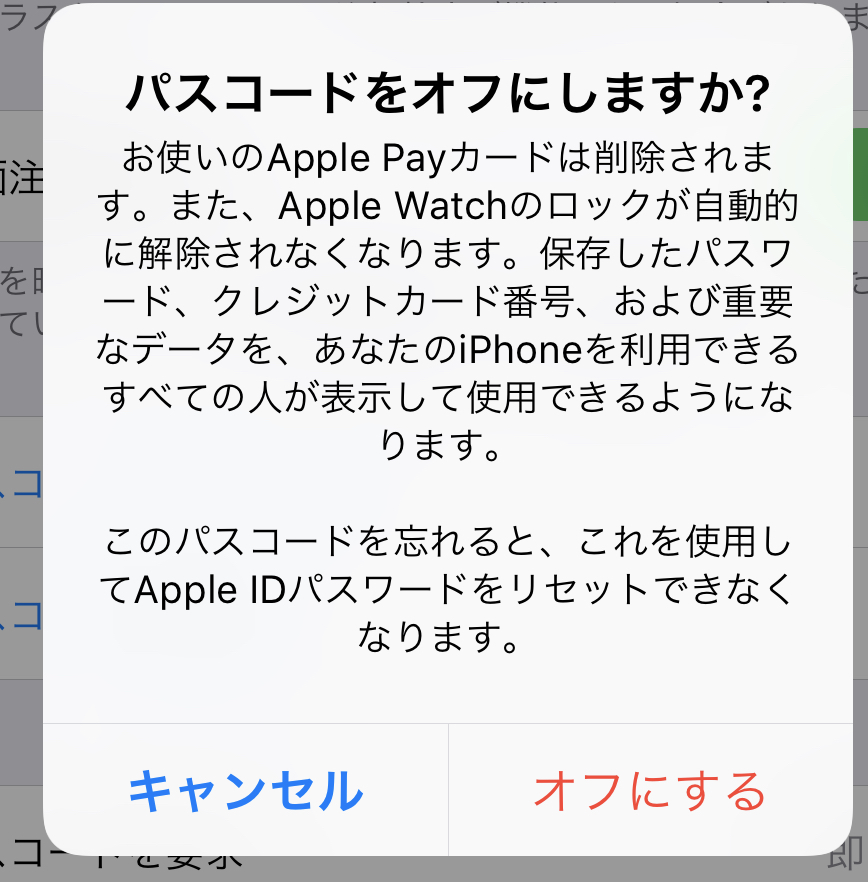Tap キャンセル to keep the passcode
868x882 pixels.
(x=245, y=791)
